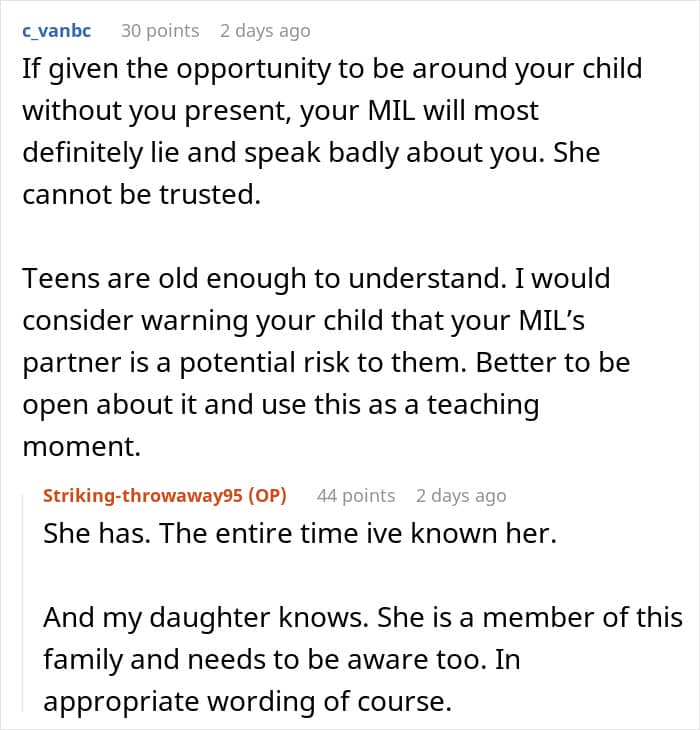Open c_vanbc's user profile

tap(56, 31)
